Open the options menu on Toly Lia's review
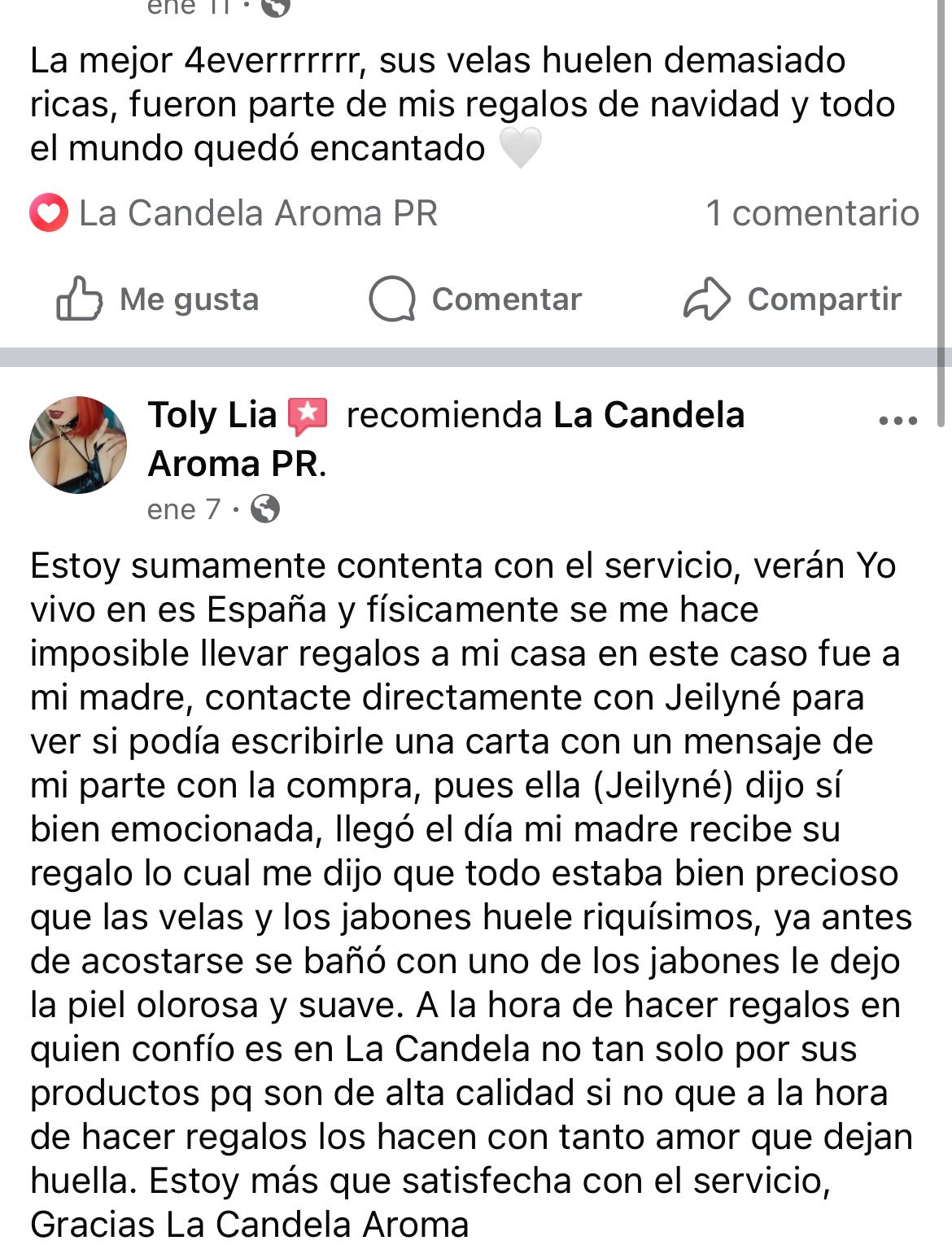Screen dimensions: 952x1258 (x=898, y=421)
